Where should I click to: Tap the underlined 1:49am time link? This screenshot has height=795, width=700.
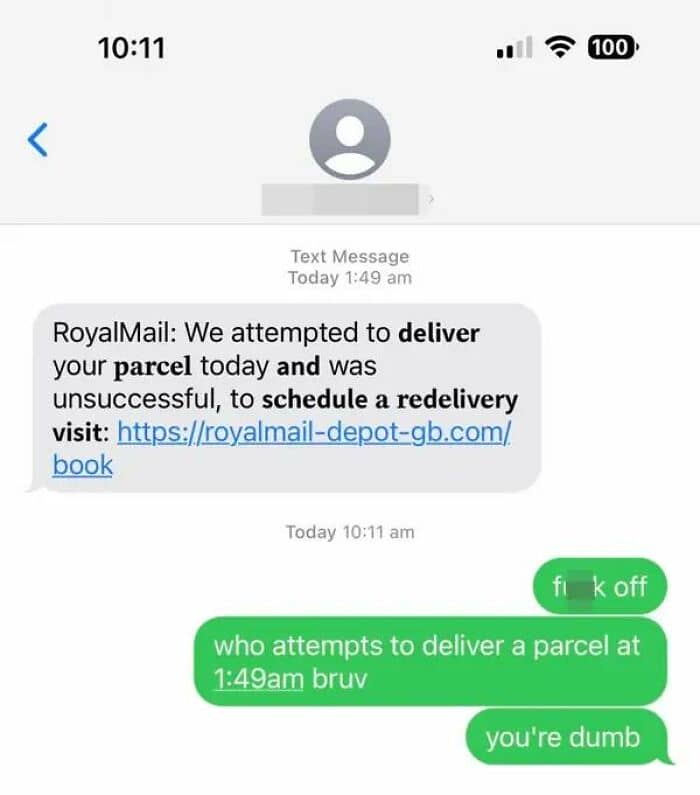click(259, 679)
